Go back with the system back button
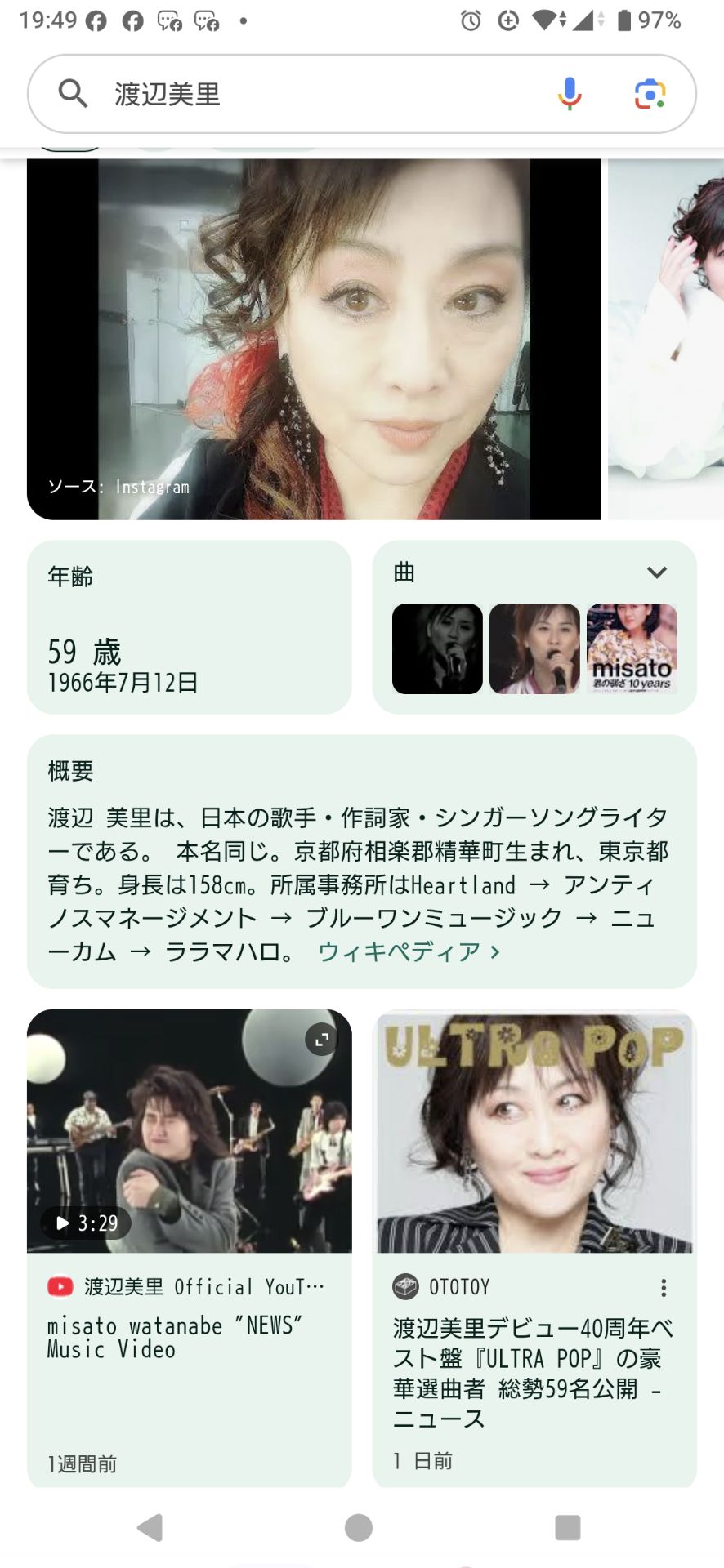This screenshot has height=1568, width=724. [150, 1527]
